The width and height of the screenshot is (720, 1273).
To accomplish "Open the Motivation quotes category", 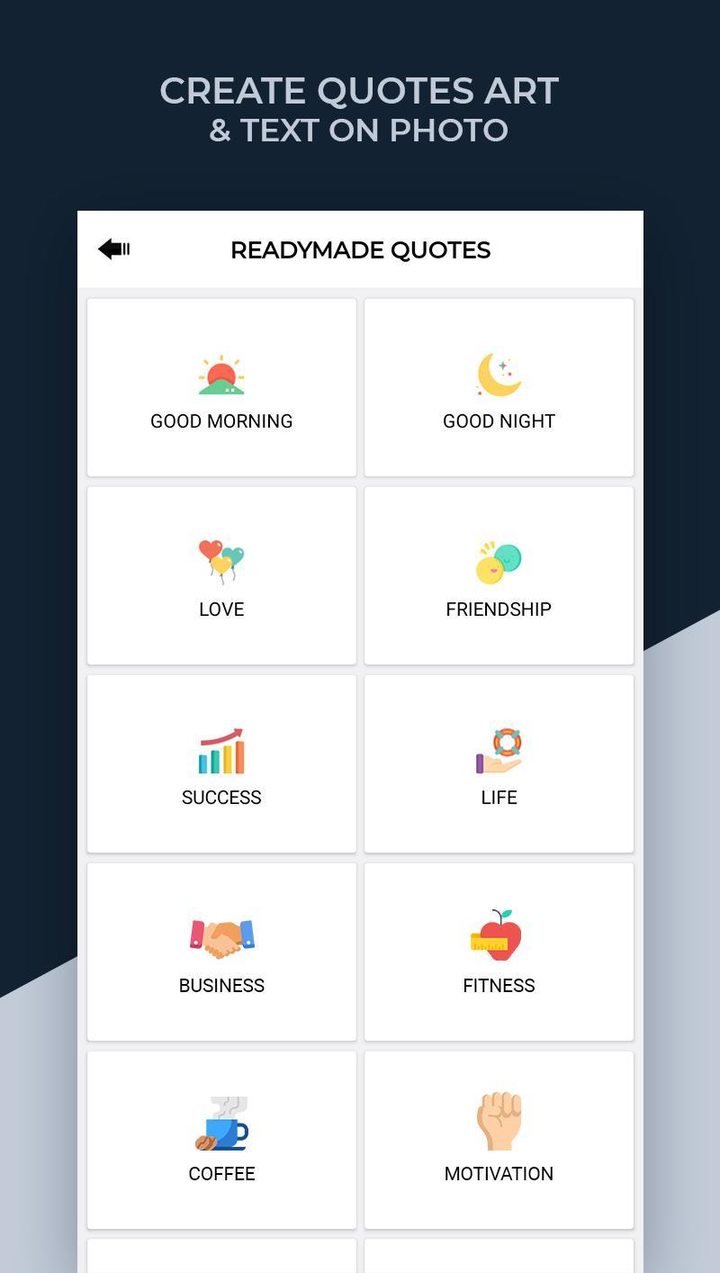I will click(498, 1138).
